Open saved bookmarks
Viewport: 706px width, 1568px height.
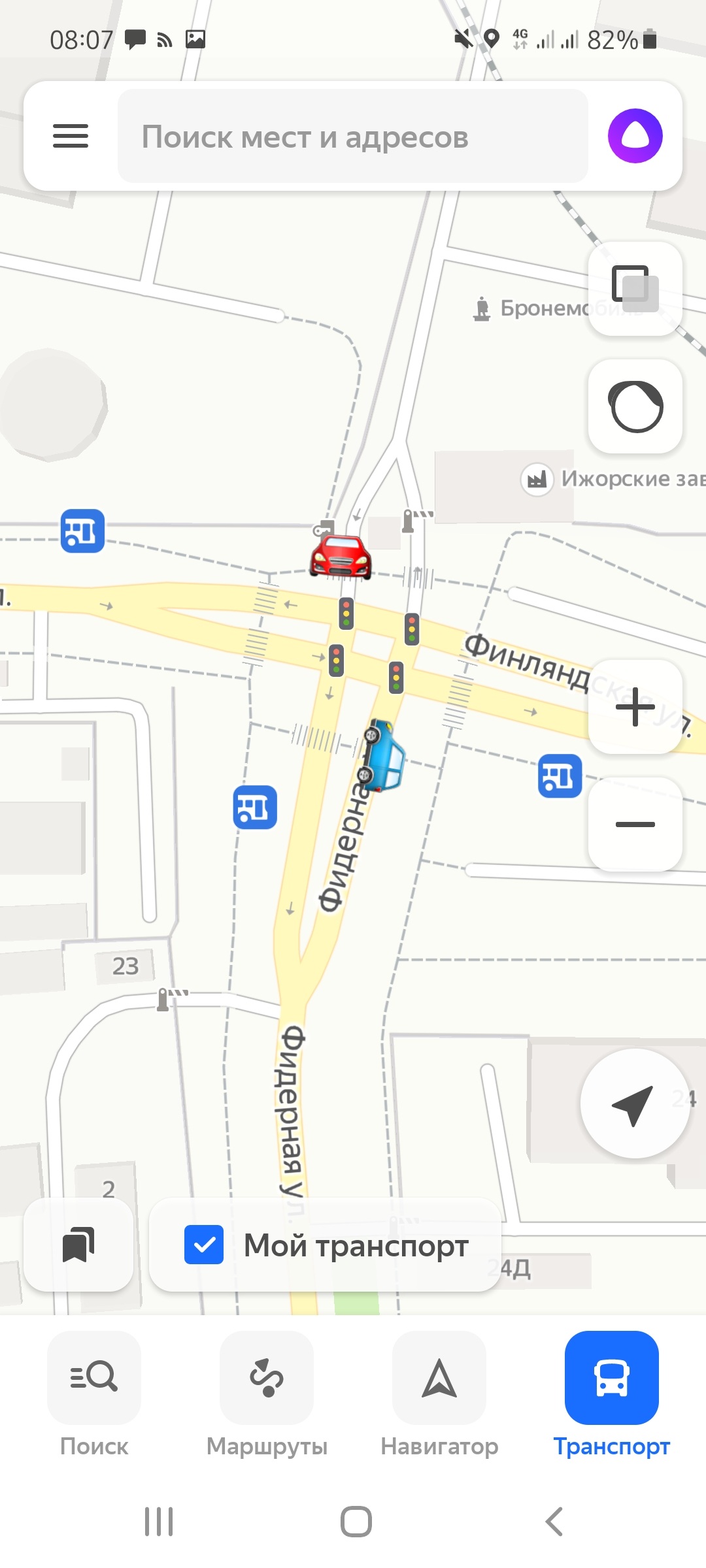78,1245
